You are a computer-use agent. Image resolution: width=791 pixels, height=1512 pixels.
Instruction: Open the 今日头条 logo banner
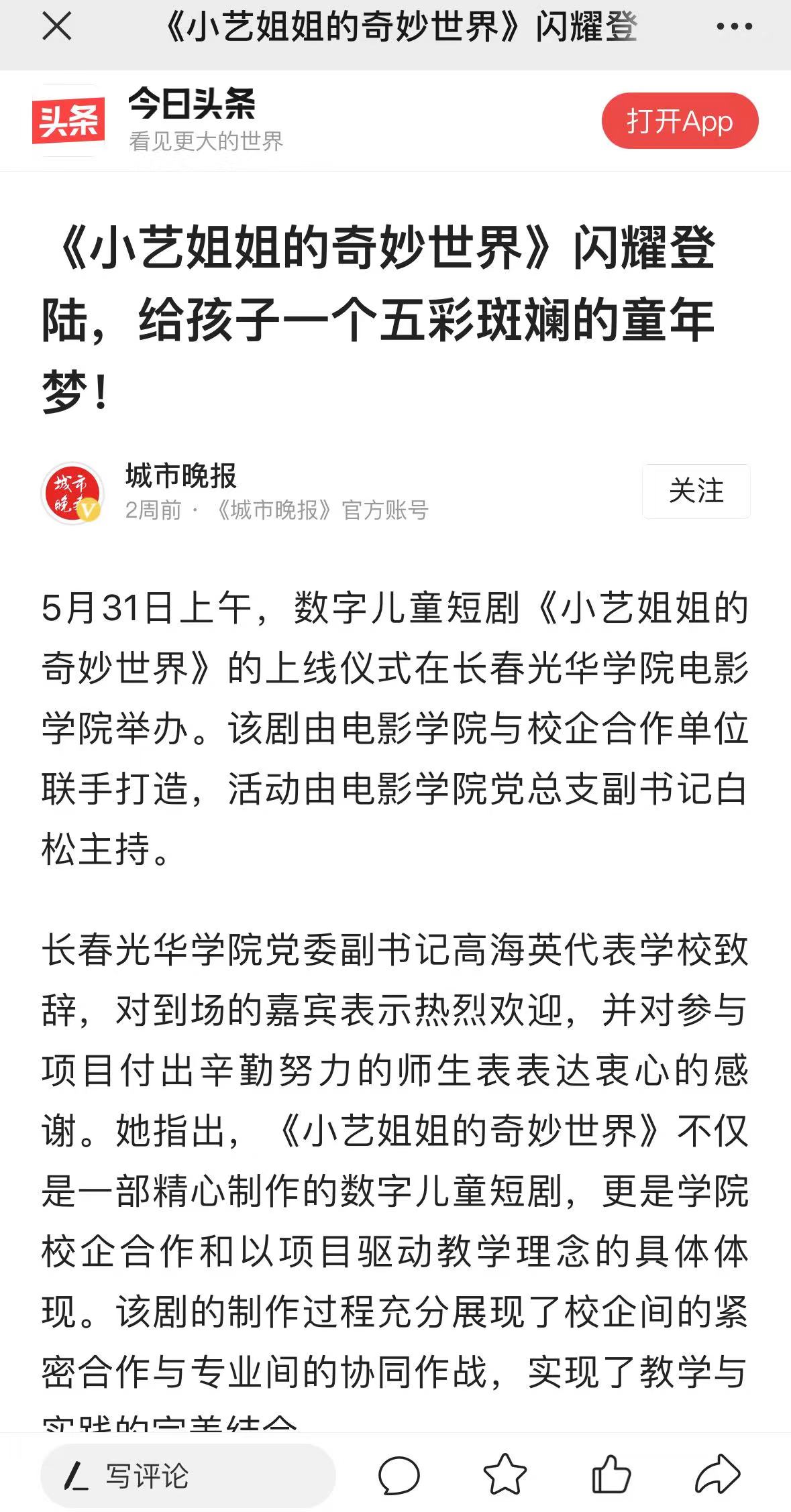(68, 121)
